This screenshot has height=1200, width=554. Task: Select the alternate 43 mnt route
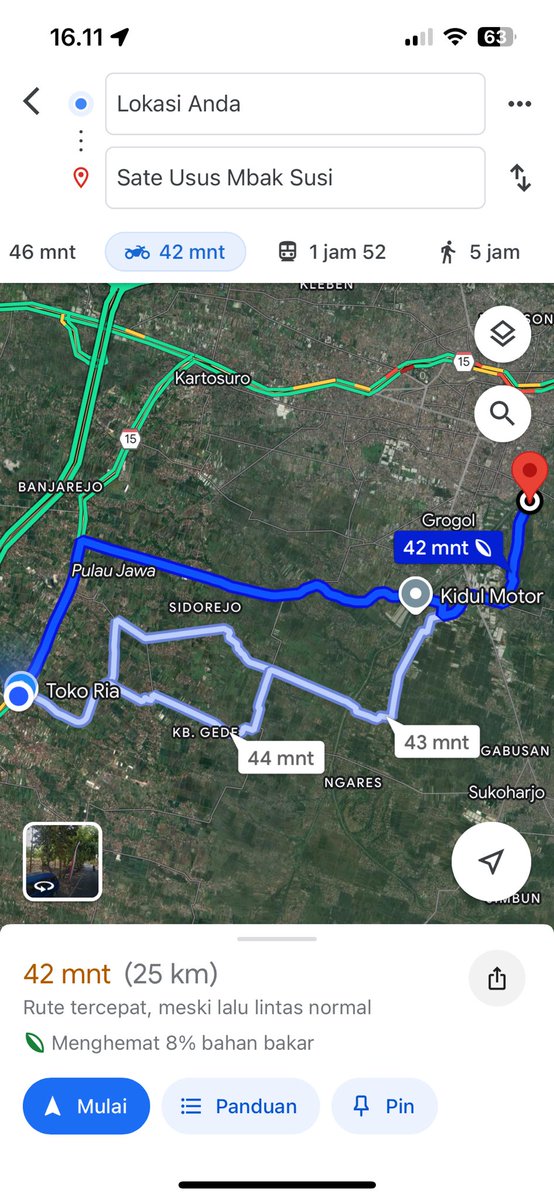click(x=436, y=741)
